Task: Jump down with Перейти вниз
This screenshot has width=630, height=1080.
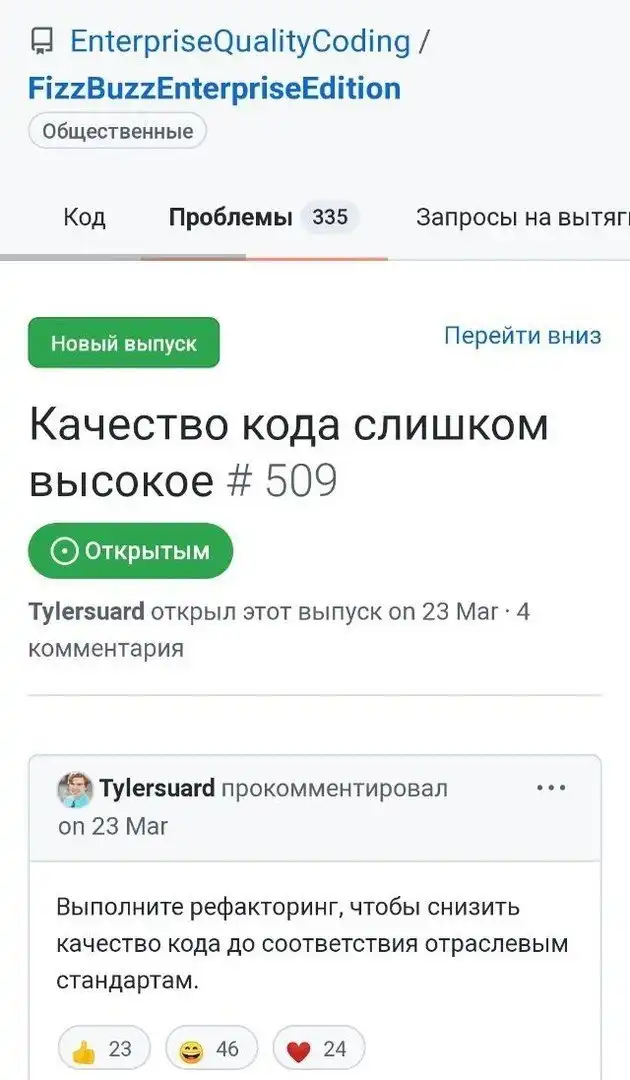Action: pyautogui.click(x=522, y=336)
